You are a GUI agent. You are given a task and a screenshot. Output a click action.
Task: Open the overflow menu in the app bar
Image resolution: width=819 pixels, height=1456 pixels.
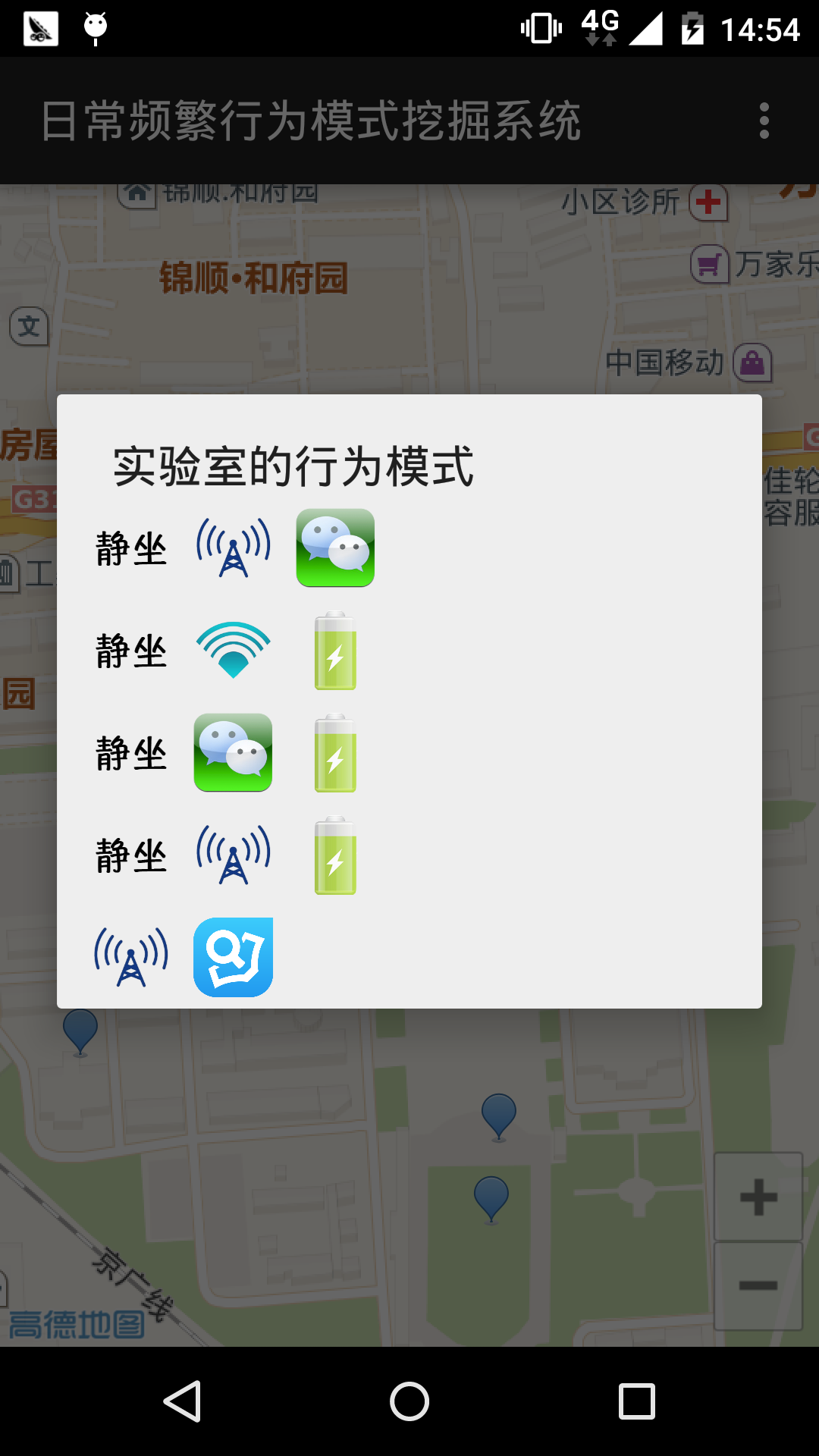point(764,121)
